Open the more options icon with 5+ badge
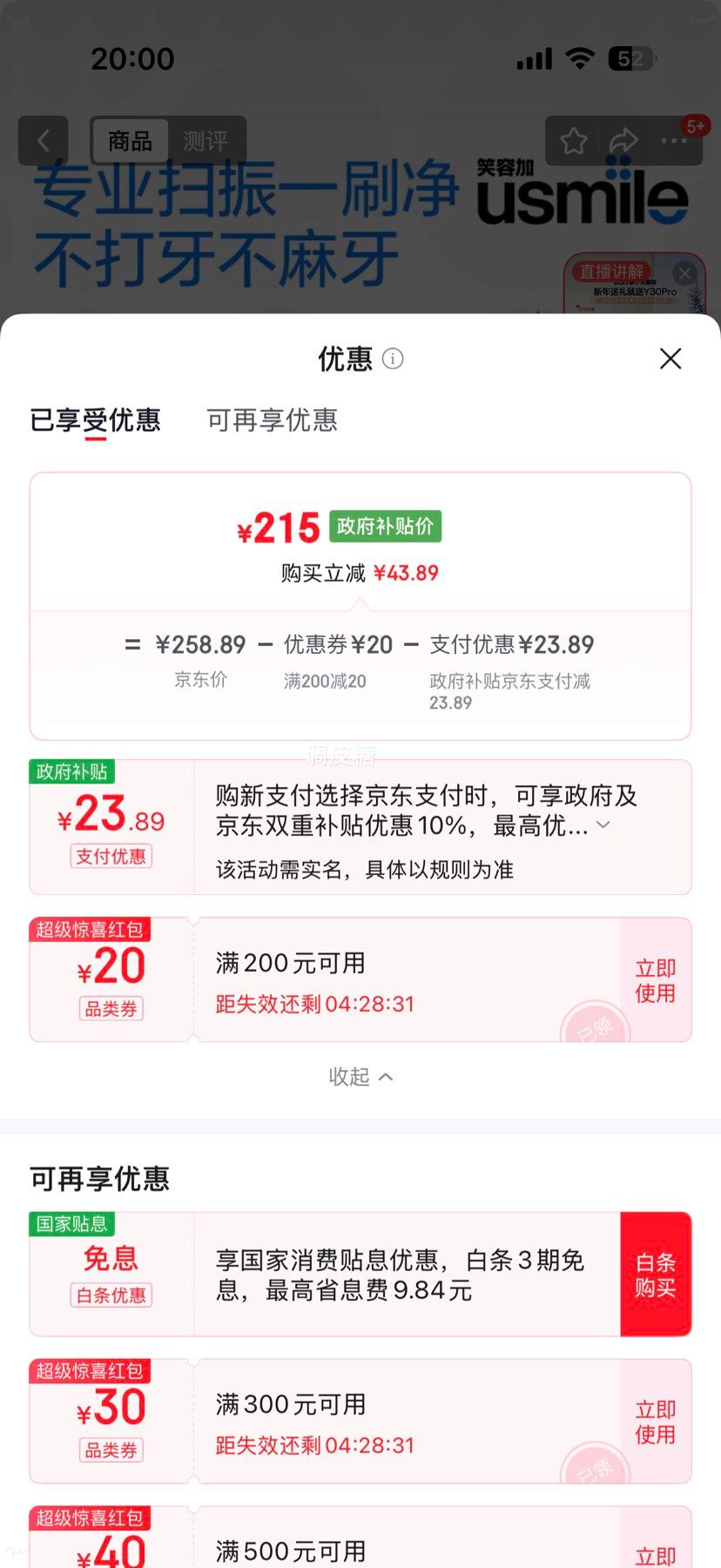 click(x=675, y=140)
